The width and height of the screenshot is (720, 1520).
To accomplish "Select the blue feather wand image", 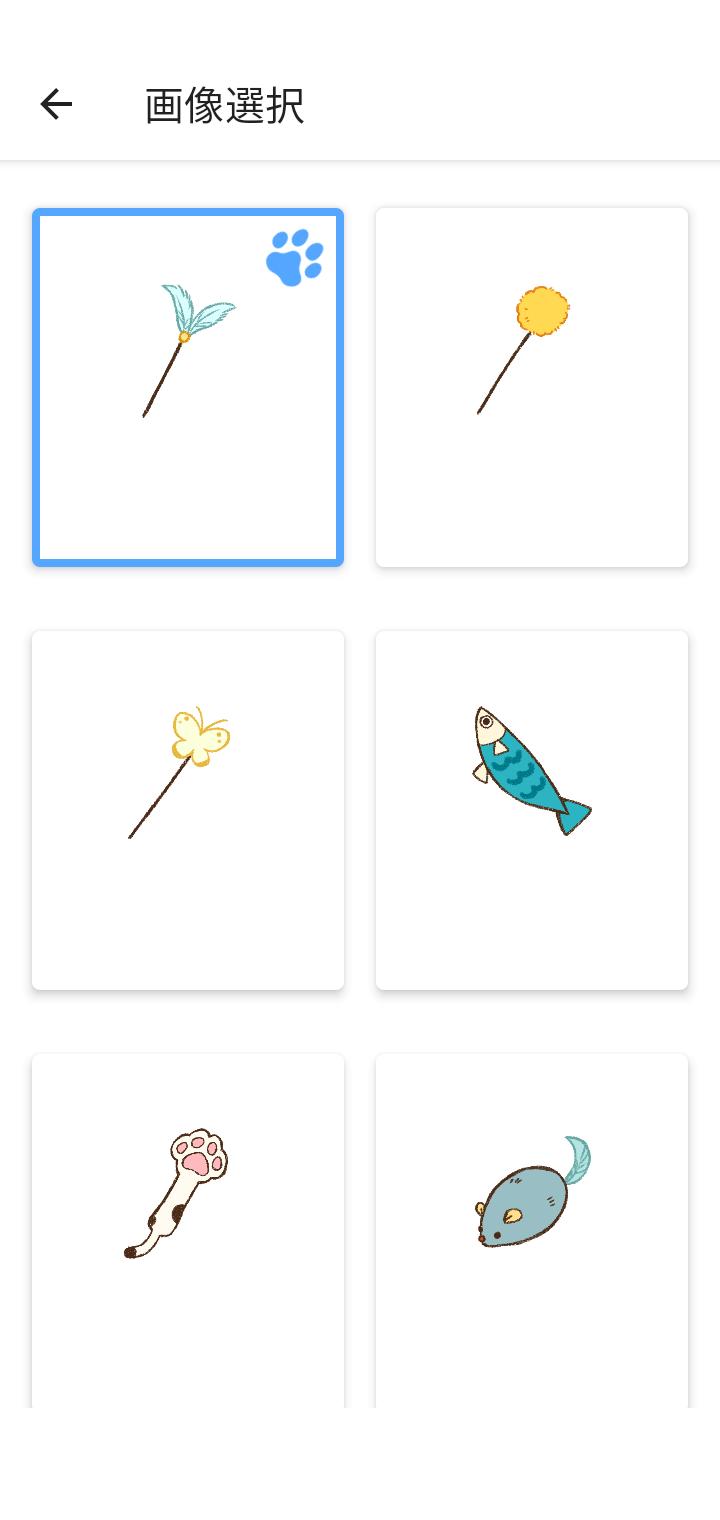I will click(x=188, y=388).
